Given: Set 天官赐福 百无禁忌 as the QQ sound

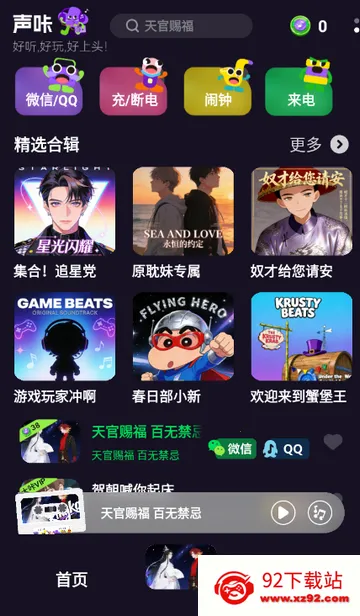Looking at the screenshot, I should [x=285, y=449].
